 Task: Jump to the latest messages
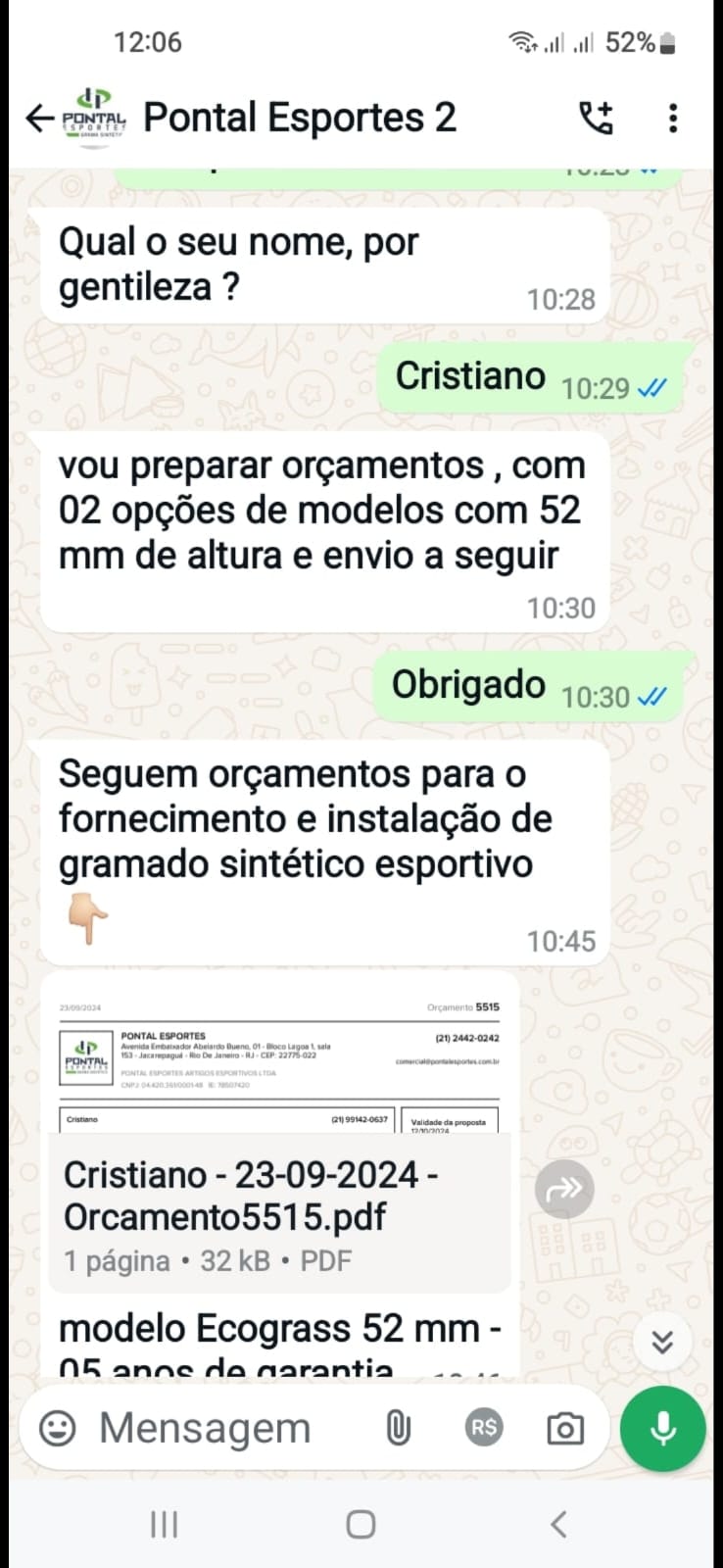coord(662,1342)
